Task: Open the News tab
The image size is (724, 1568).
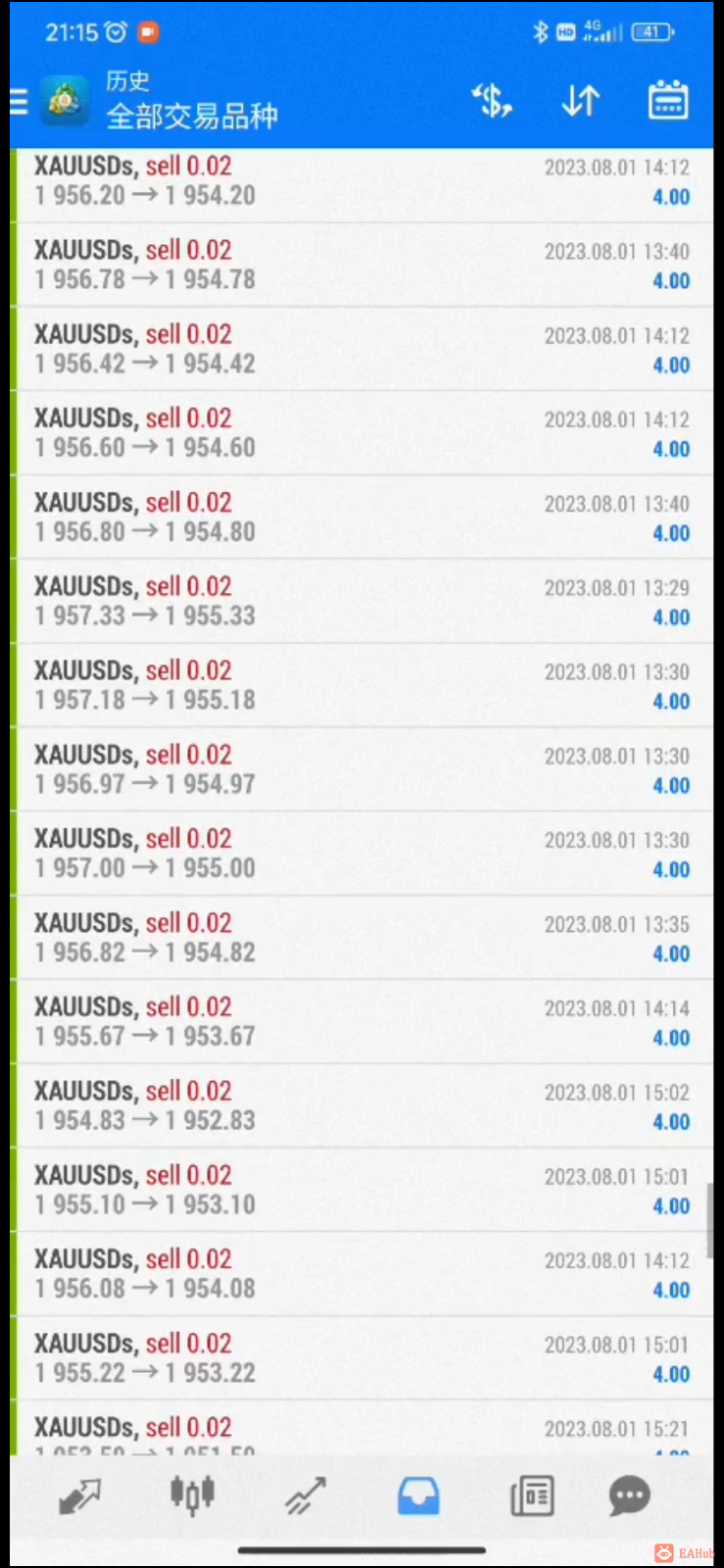Action: (532, 1496)
